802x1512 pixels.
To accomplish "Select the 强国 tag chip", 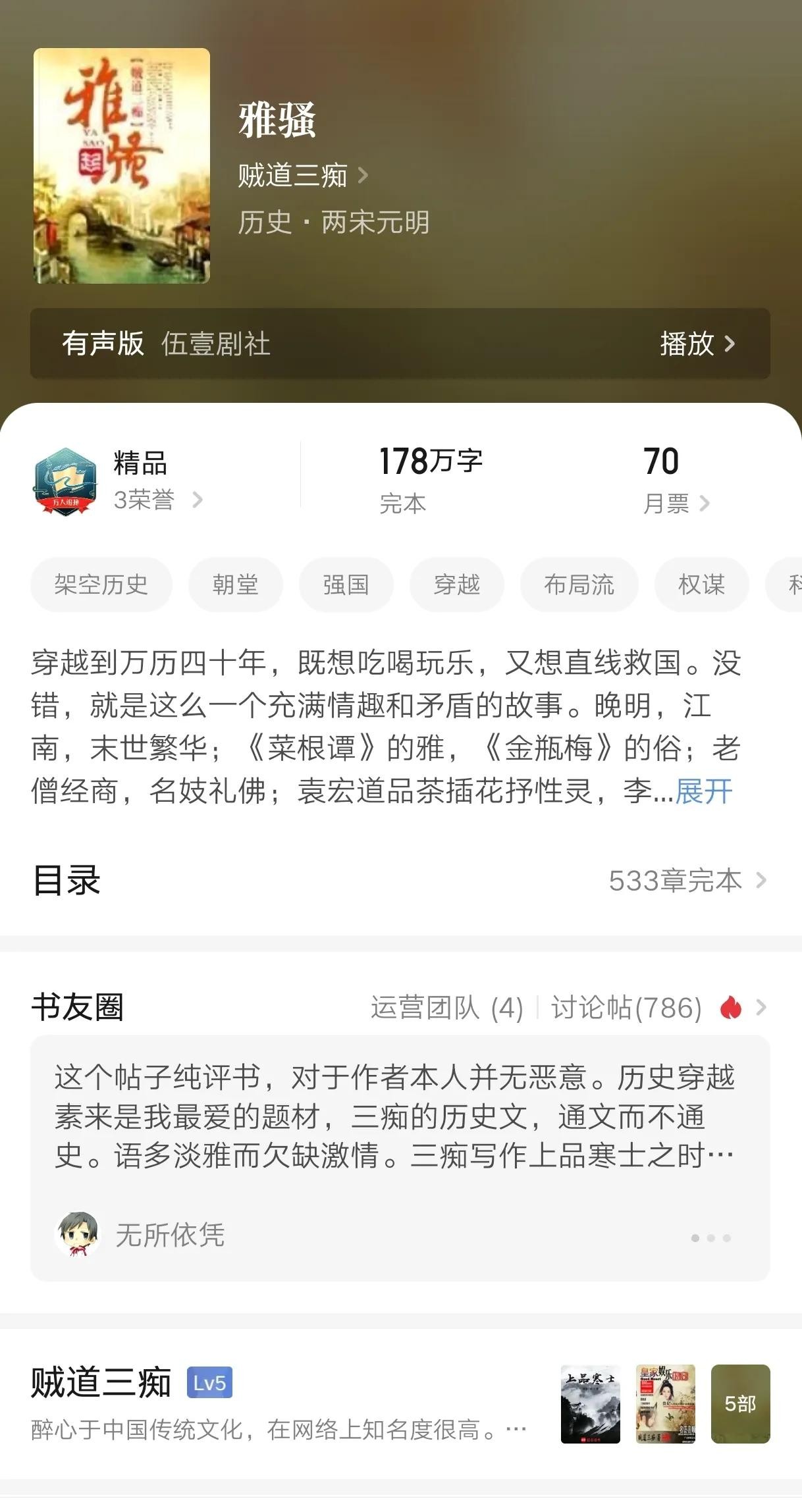I will click(x=346, y=585).
